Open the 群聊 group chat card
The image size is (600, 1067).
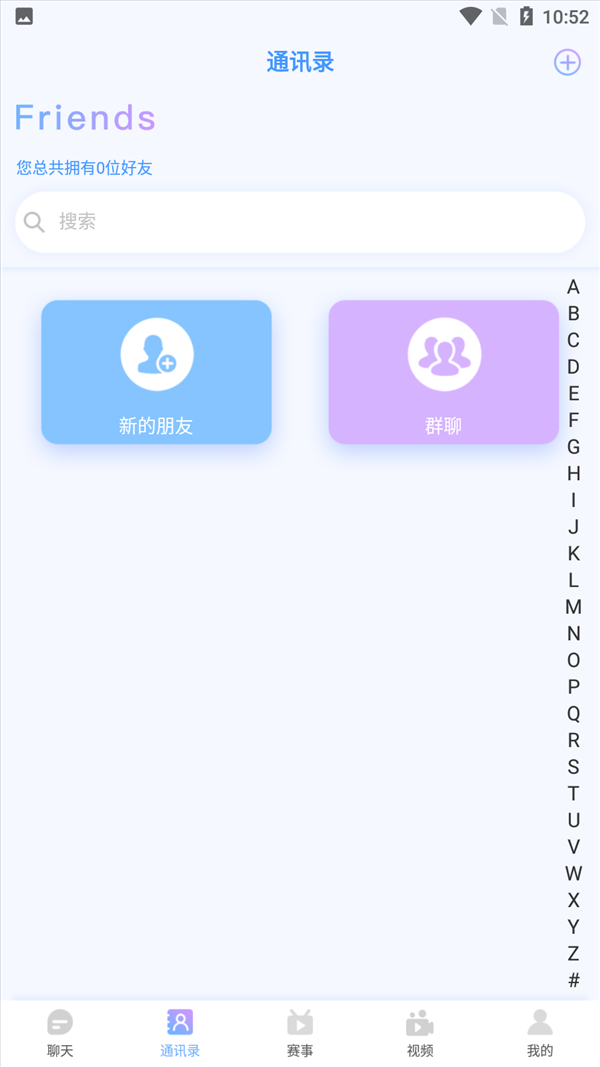coord(444,372)
